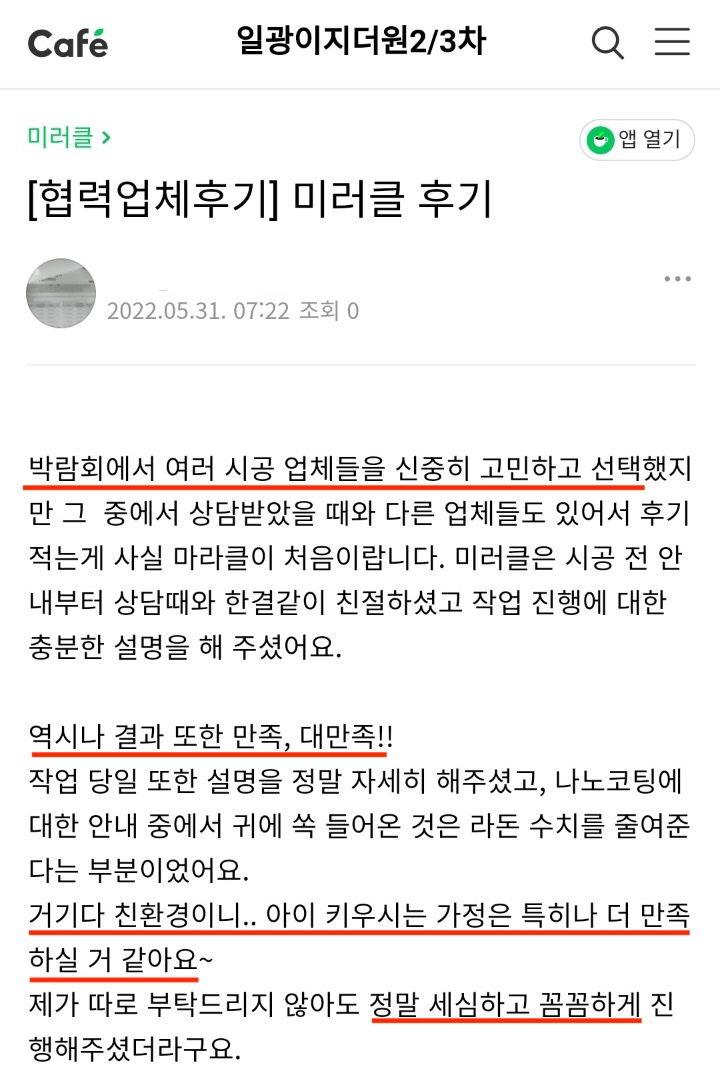720x1075 pixels.
Task: Open the post's three-dot options
Action: click(x=677, y=279)
